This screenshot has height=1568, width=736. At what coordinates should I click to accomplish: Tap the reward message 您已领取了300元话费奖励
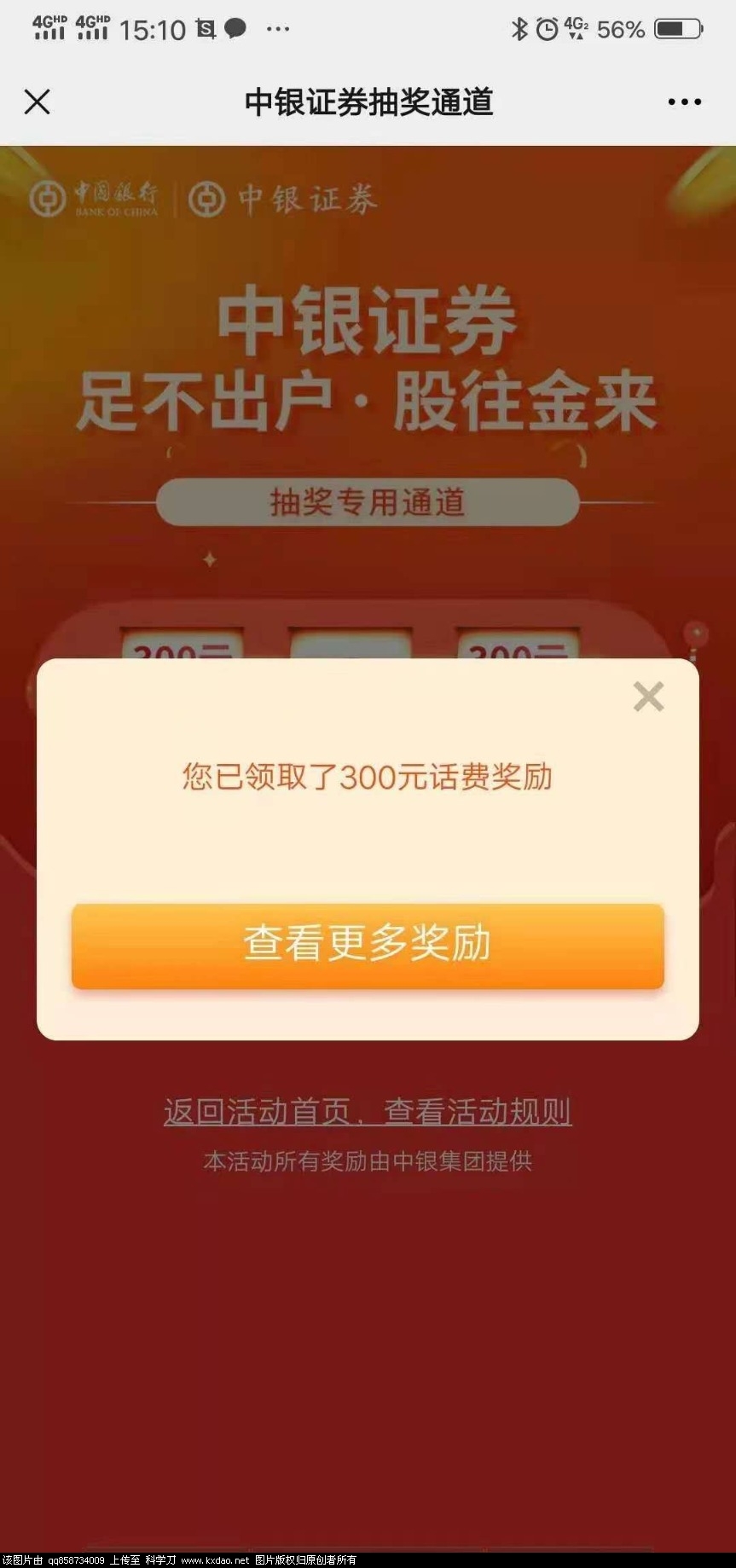pyautogui.click(x=368, y=777)
